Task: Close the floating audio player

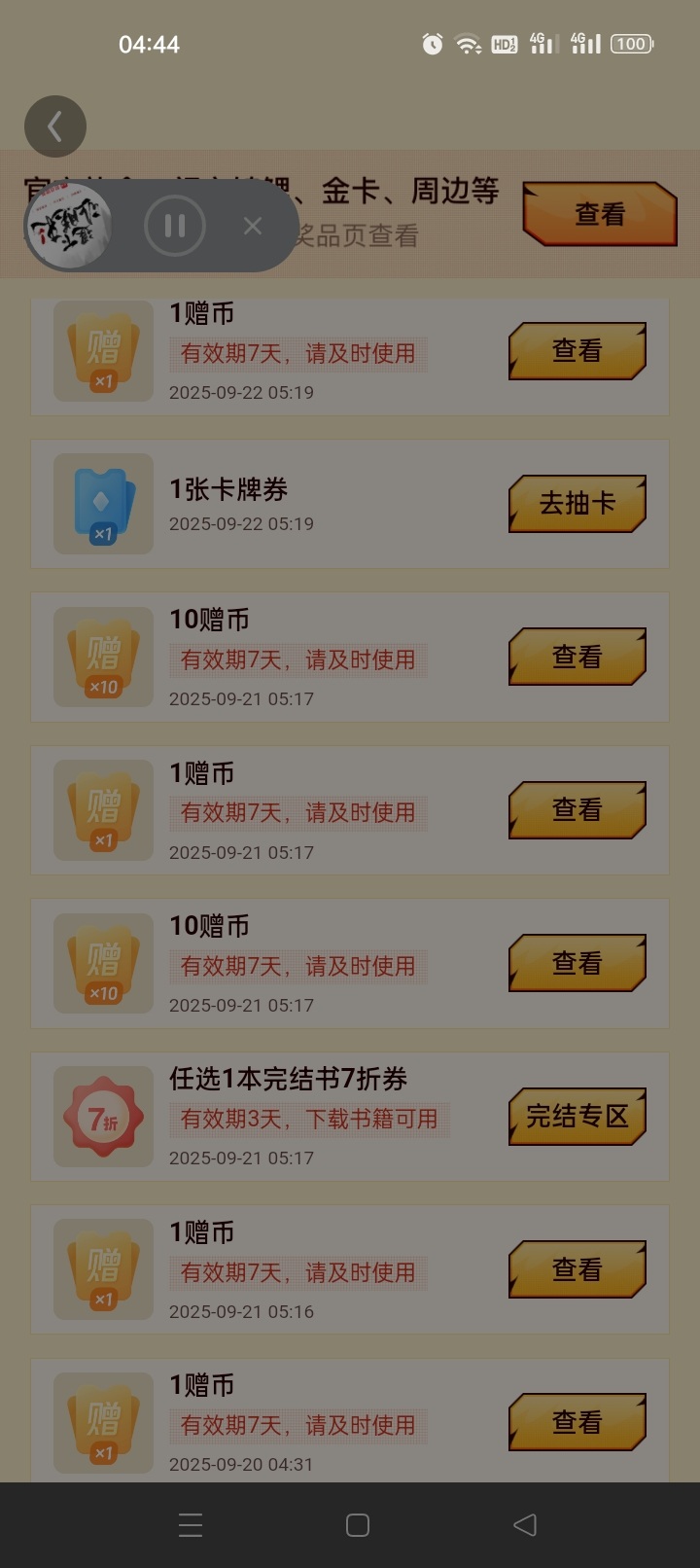Action: (x=253, y=227)
